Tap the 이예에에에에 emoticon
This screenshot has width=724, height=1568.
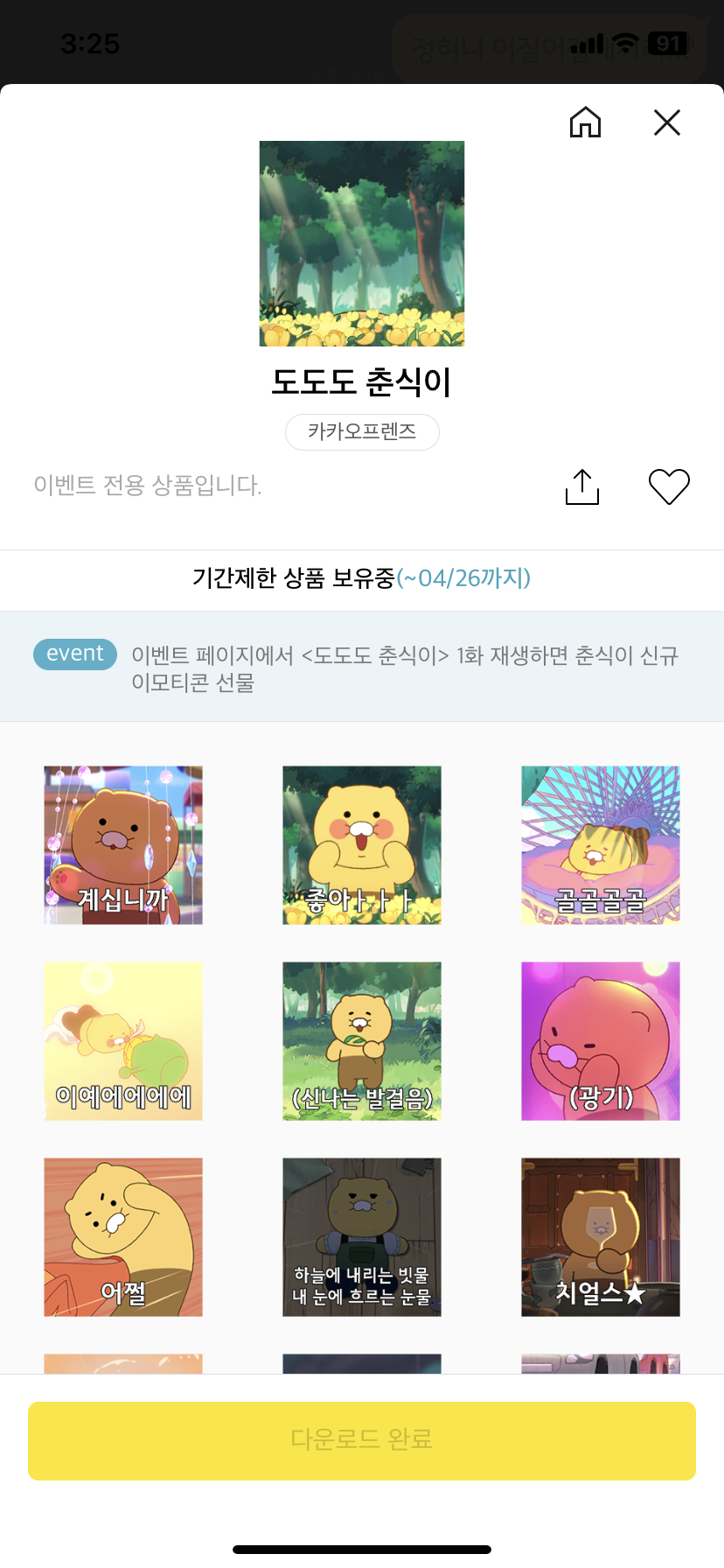coord(122,1040)
